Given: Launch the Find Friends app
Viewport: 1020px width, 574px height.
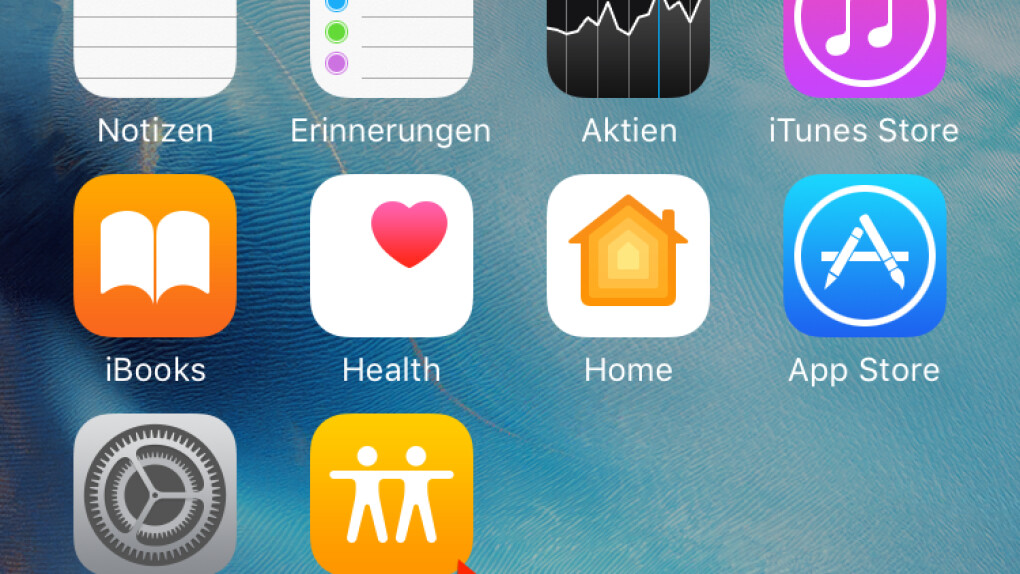Looking at the screenshot, I should pos(391,495).
